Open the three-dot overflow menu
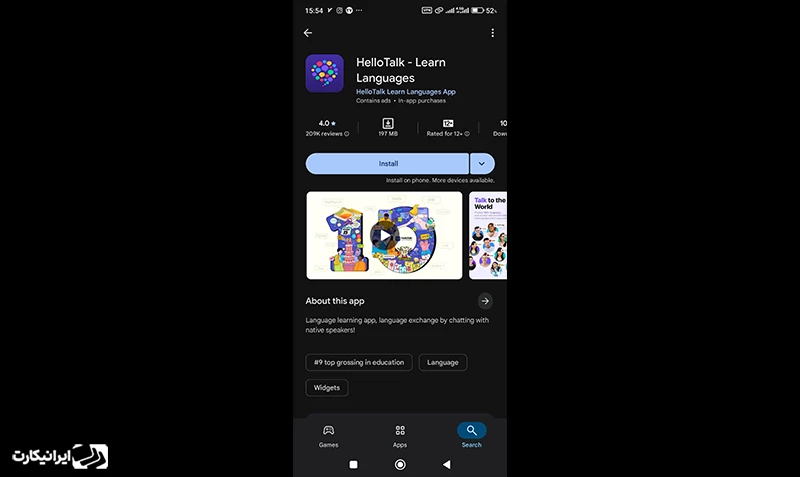 [x=492, y=33]
